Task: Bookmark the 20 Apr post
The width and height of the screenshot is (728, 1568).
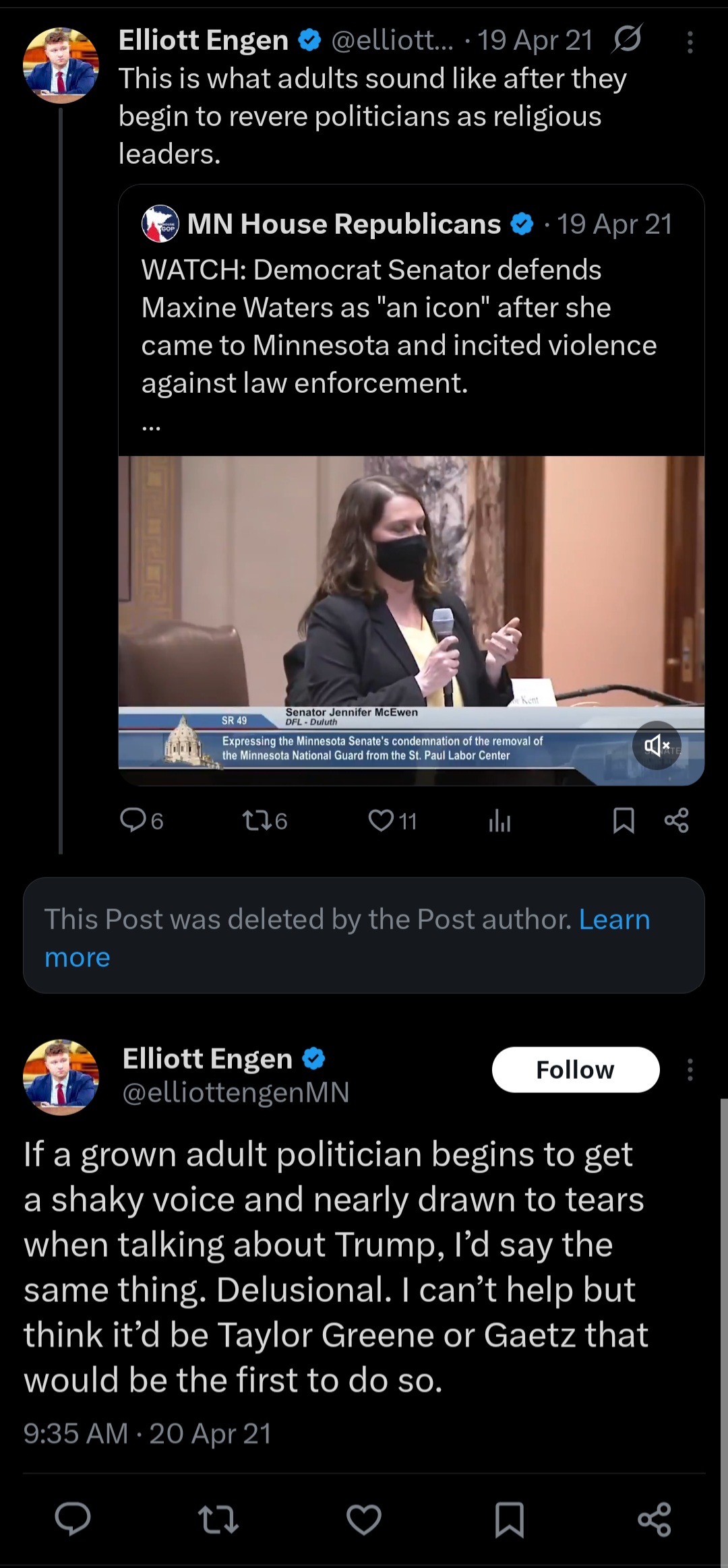Action: click(510, 1519)
